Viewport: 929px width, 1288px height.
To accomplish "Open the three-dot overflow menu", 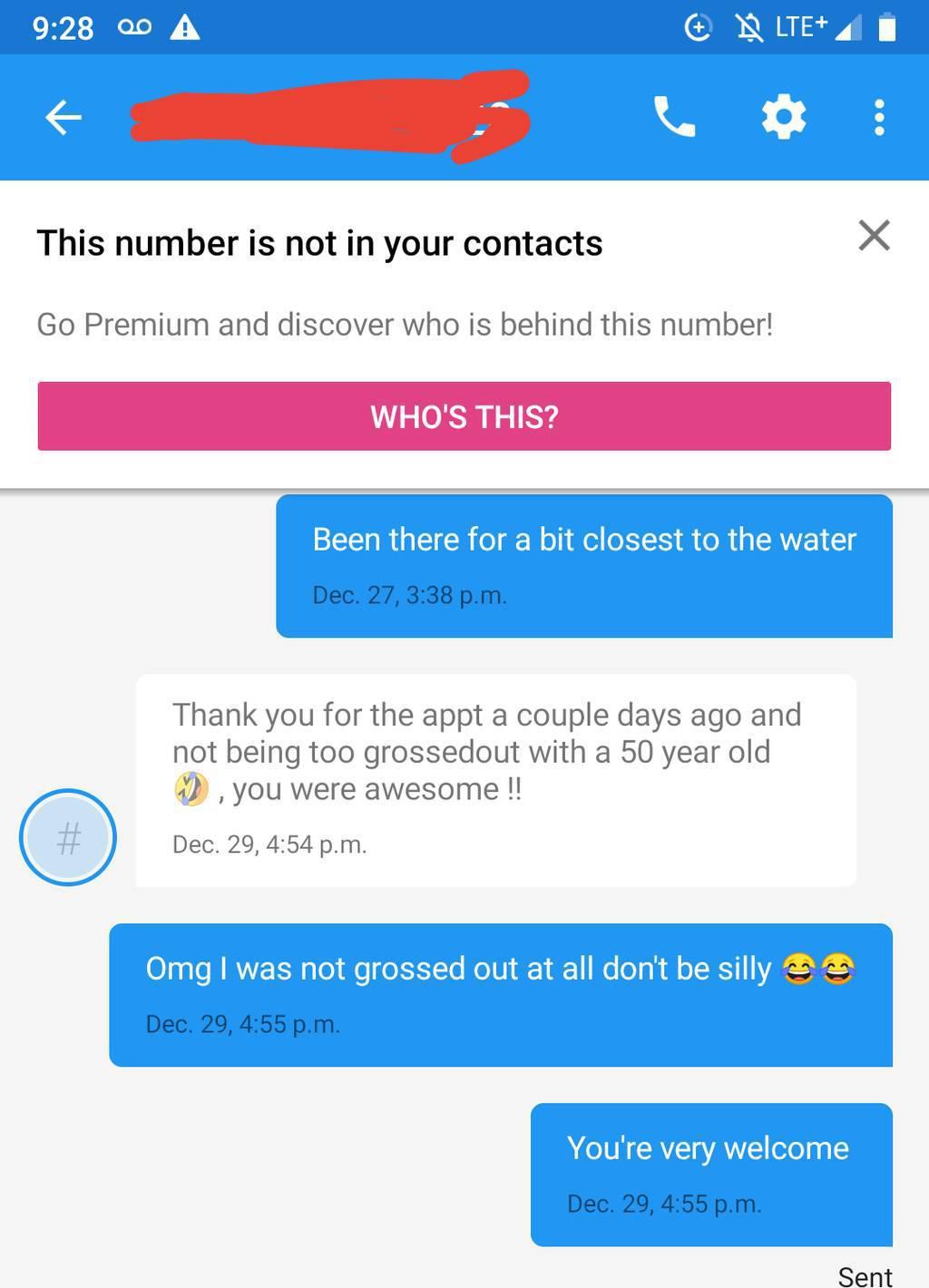I will (878, 117).
